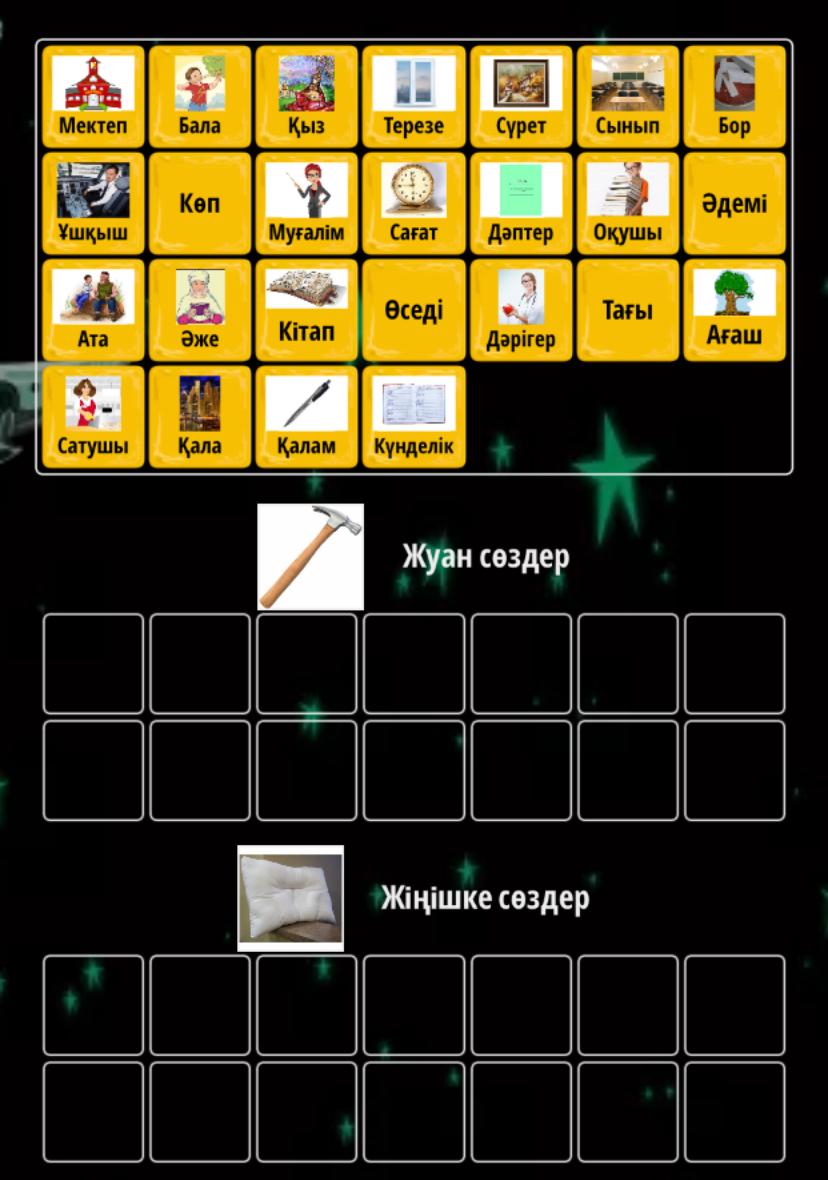The image size is (828, 1180).
Task: Tap the Ағаш tree tile
Action: coord(734,311)
